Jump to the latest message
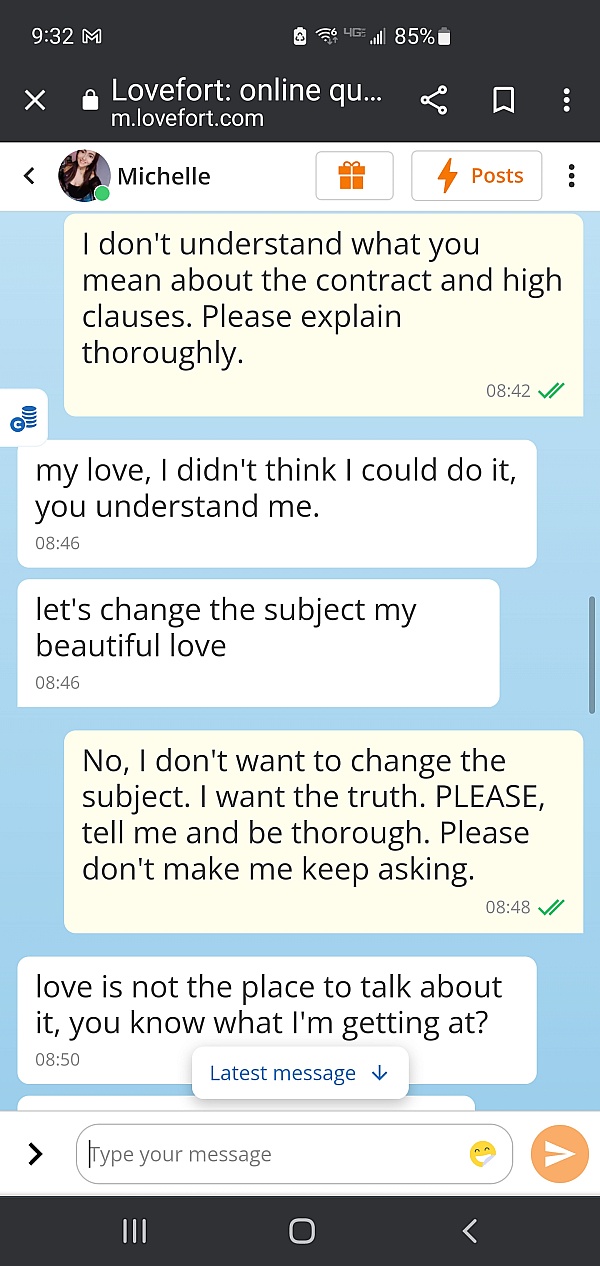The width and height of the screenshot is (600, 1266). click(x=299, y=1074)
